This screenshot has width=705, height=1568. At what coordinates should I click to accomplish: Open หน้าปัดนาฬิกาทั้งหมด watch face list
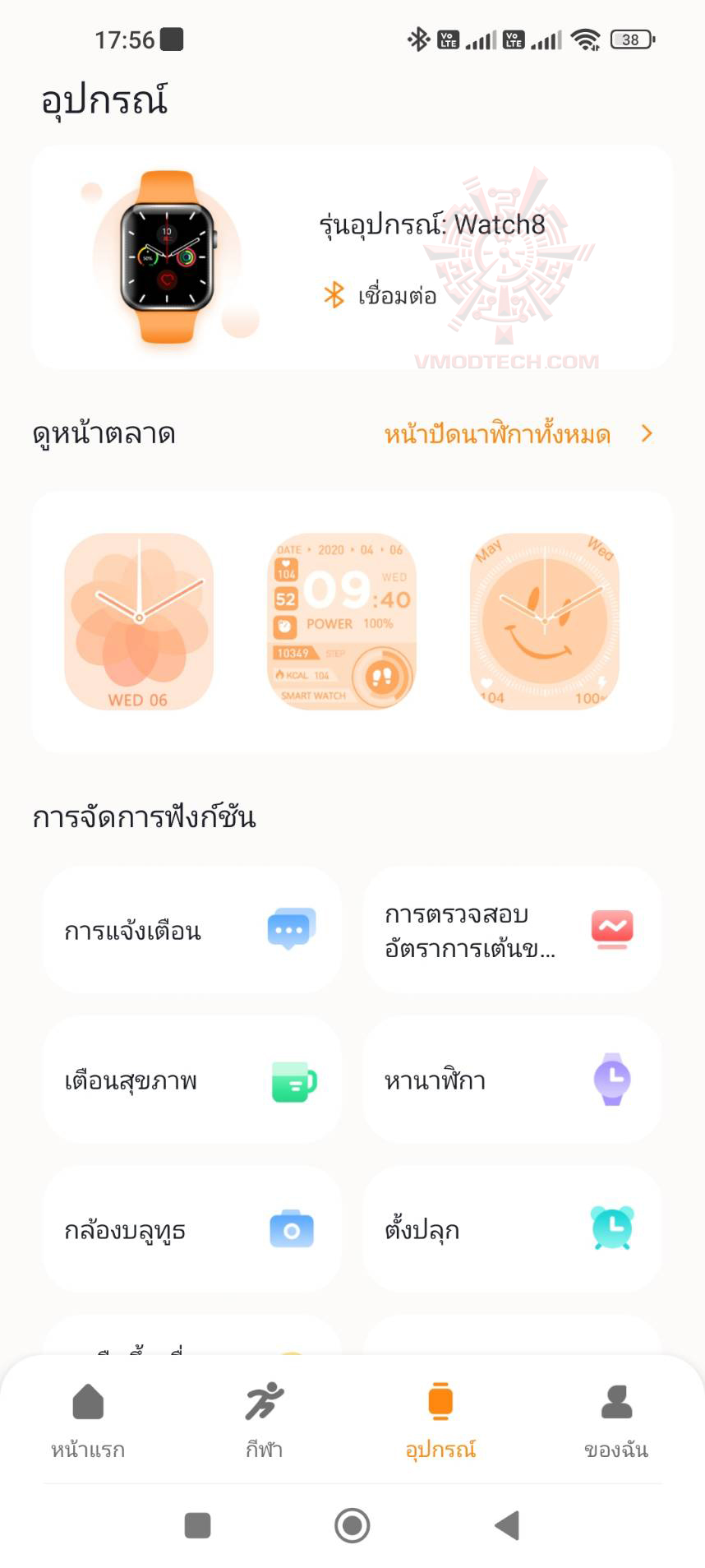[518, 434]
